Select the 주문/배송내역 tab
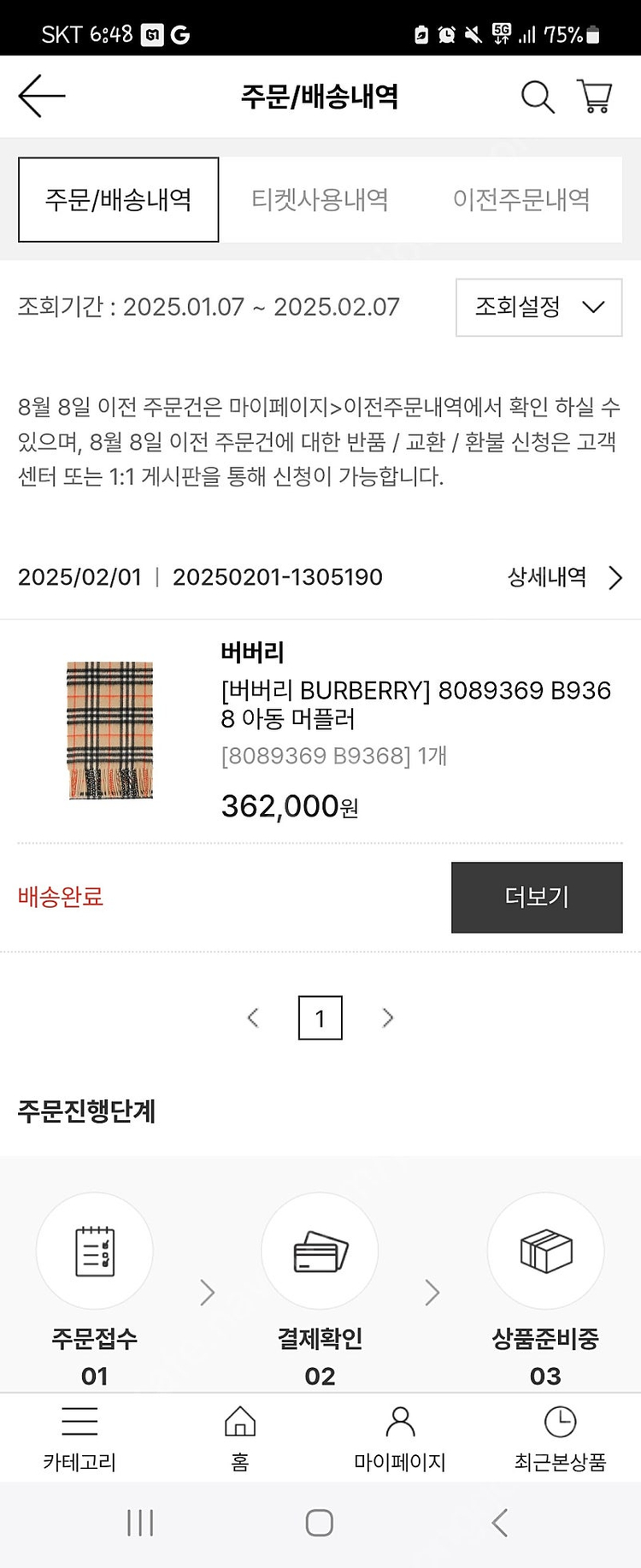 tap(119, 200)
